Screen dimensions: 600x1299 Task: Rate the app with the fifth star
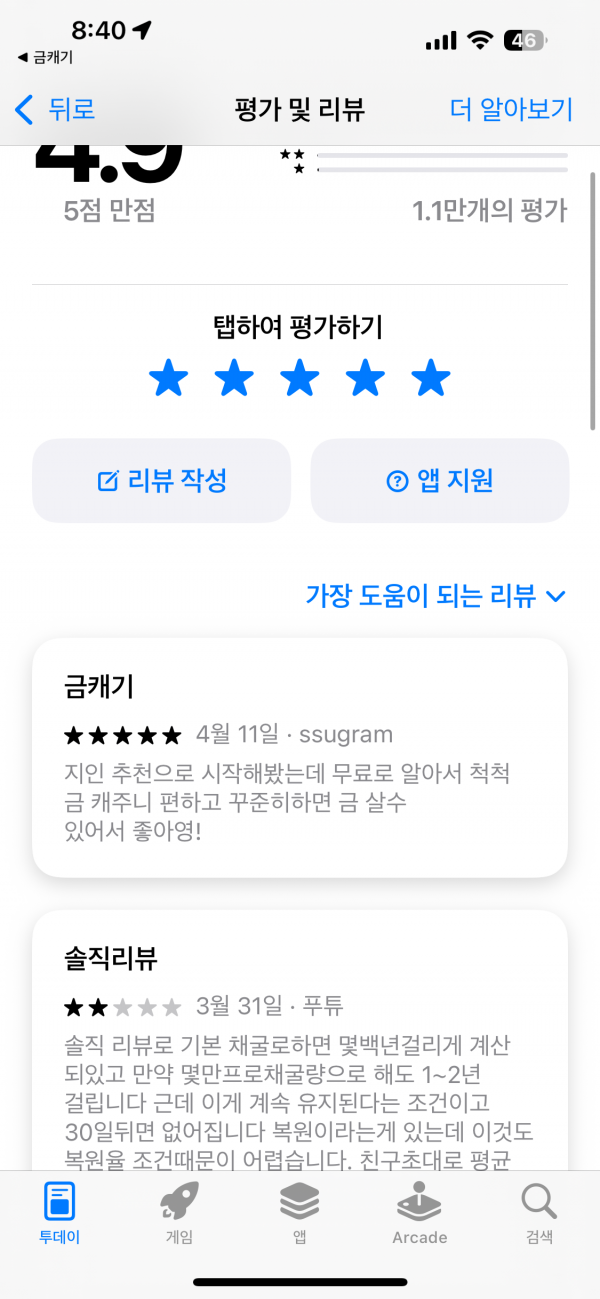pyautogui.click(x=431, y=380)
